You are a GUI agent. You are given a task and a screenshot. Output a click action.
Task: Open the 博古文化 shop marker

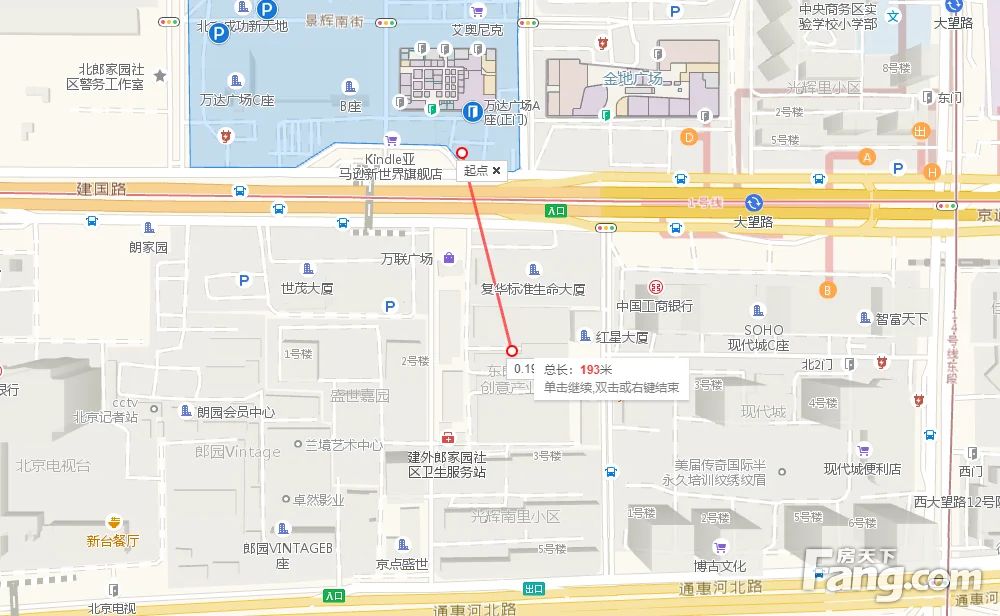click(x=720, y=547)
